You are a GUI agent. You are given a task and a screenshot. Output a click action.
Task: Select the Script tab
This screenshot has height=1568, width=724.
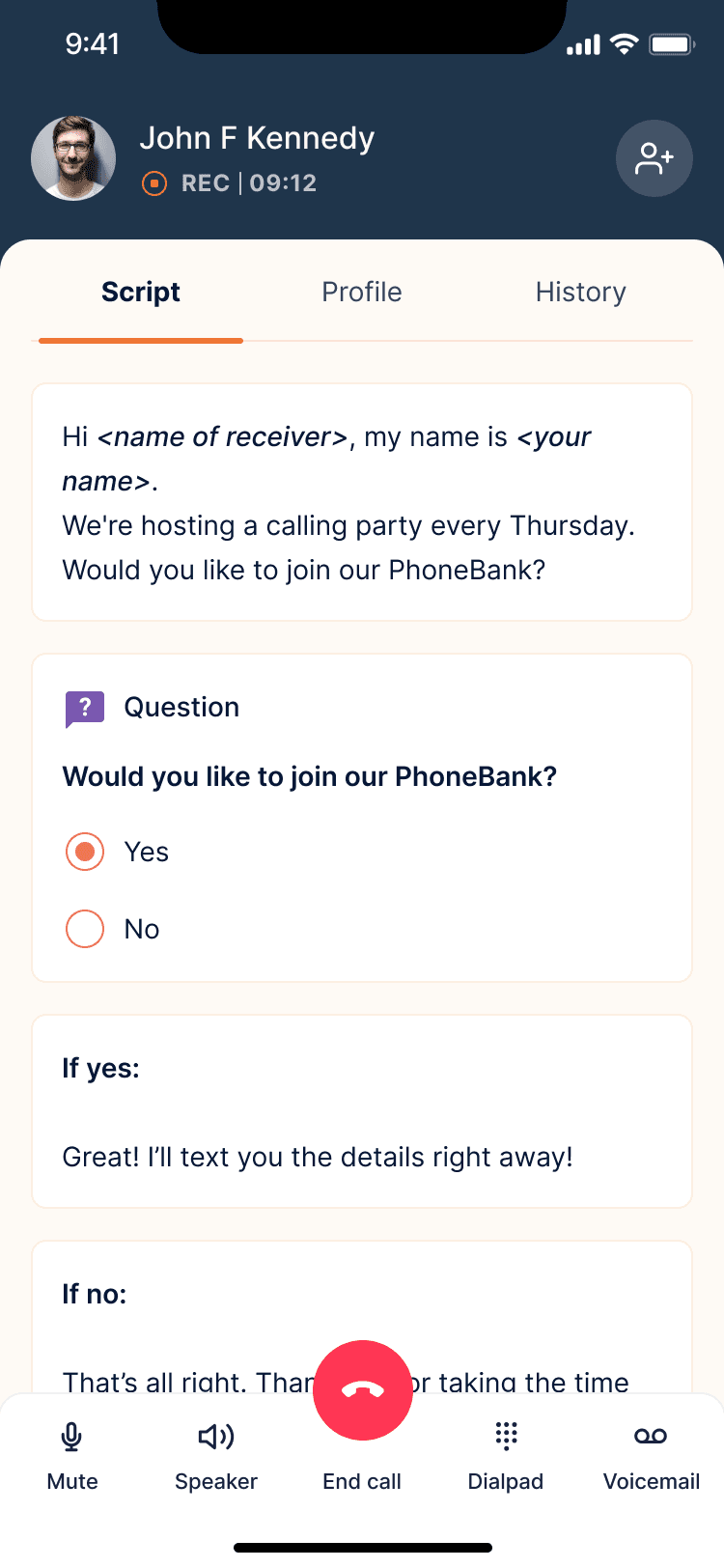(140, 292)
